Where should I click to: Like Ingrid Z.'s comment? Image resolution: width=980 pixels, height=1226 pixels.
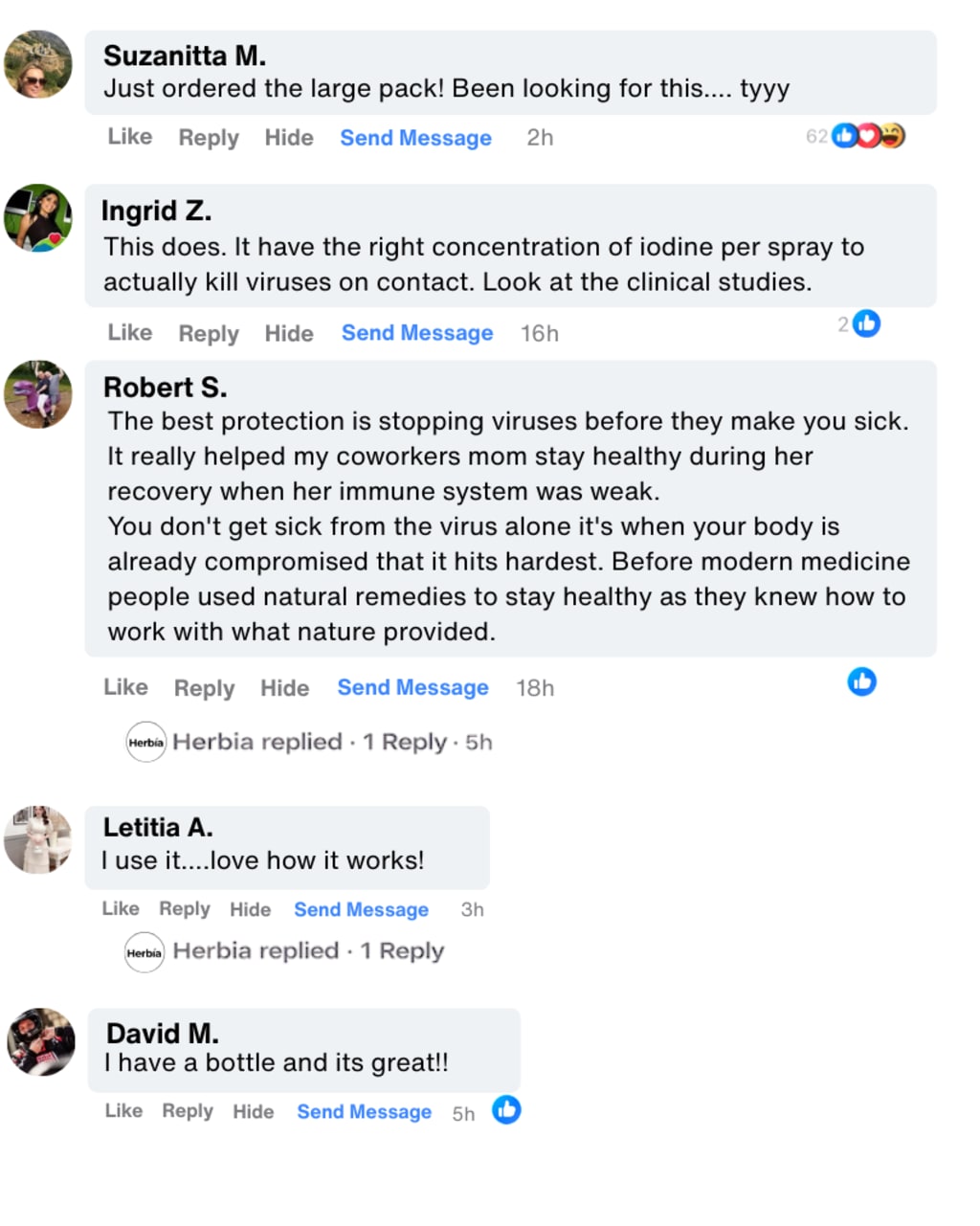coord(129,333)
